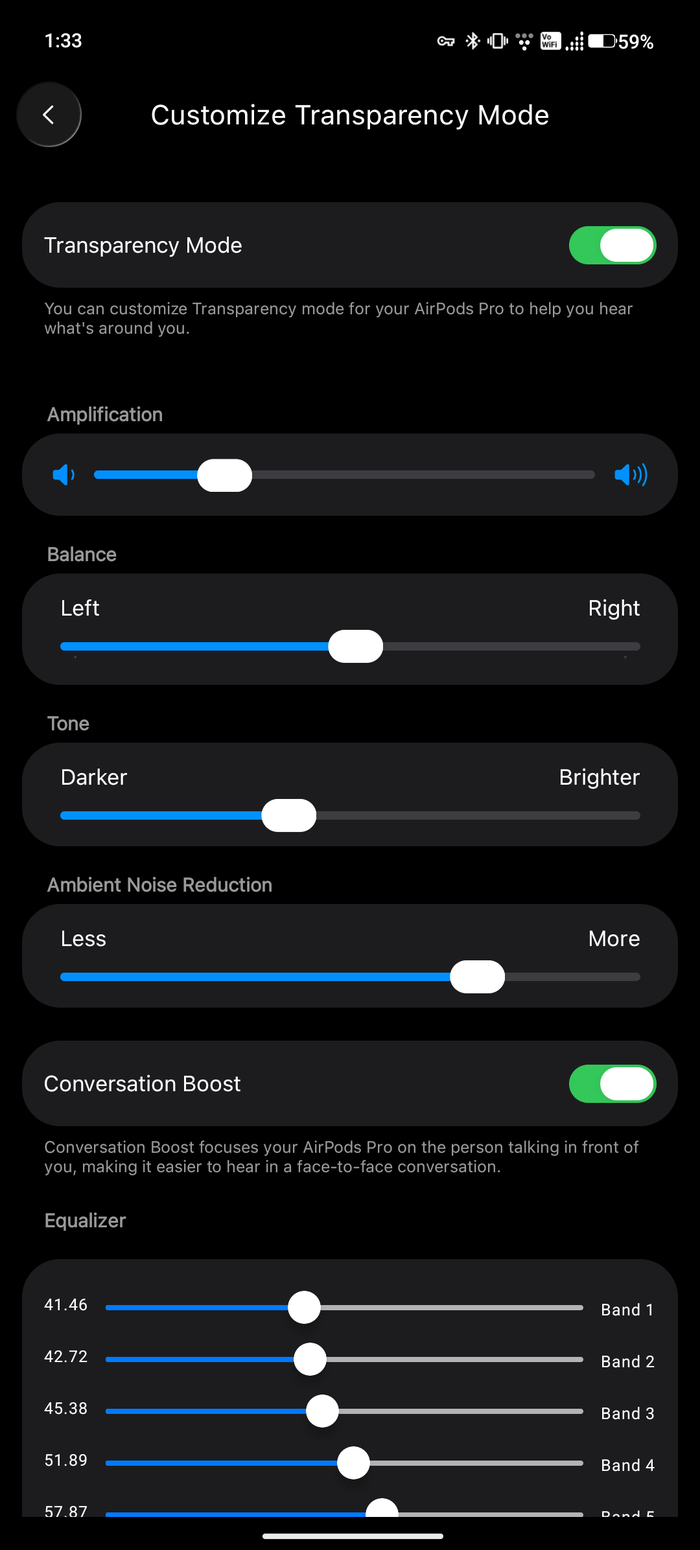Image resolution: width=700 pixels, height=1550 pixels.
Task: Tap the Band 4 equalizer slider
Action: click(x=353, y=1463)
